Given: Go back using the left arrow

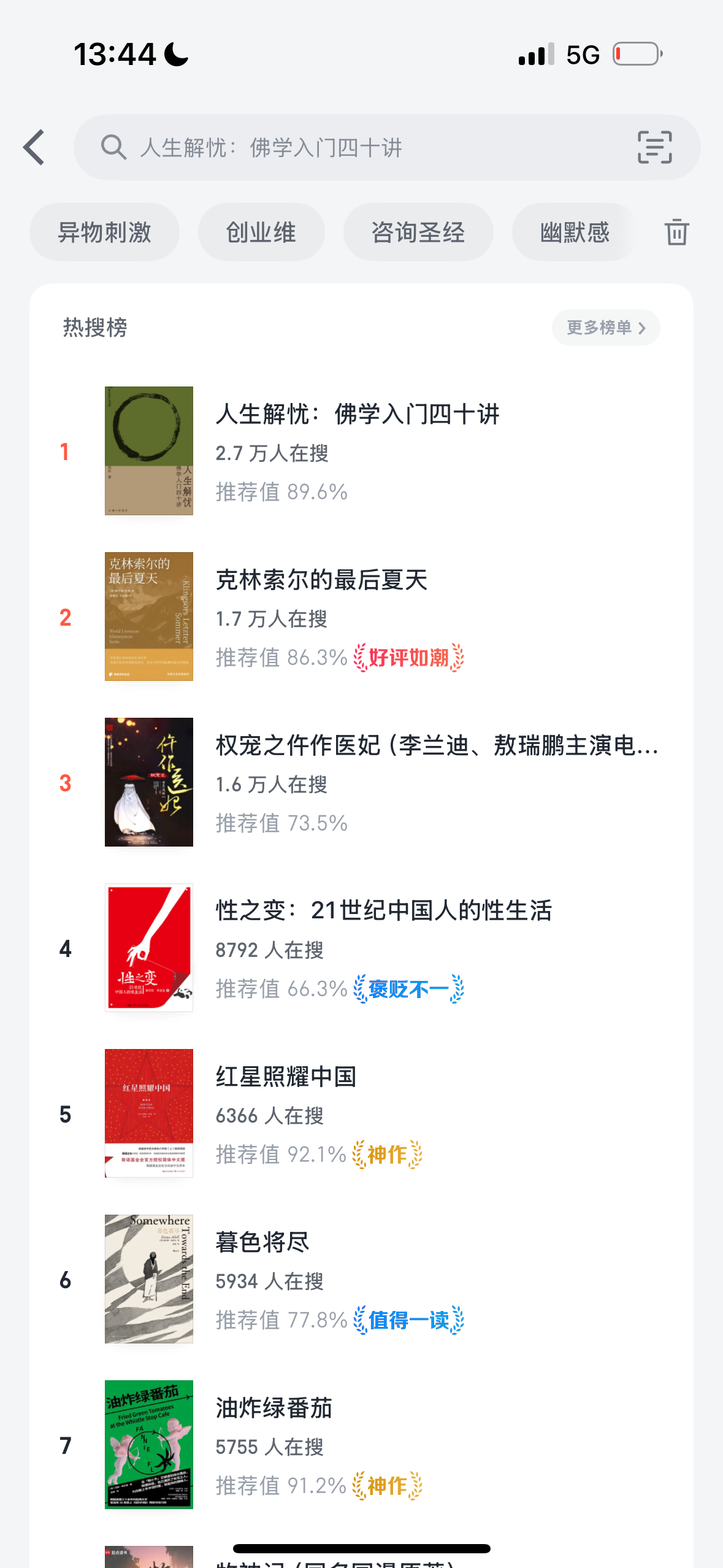Looking at the screenshot, I should click(34, 147).
